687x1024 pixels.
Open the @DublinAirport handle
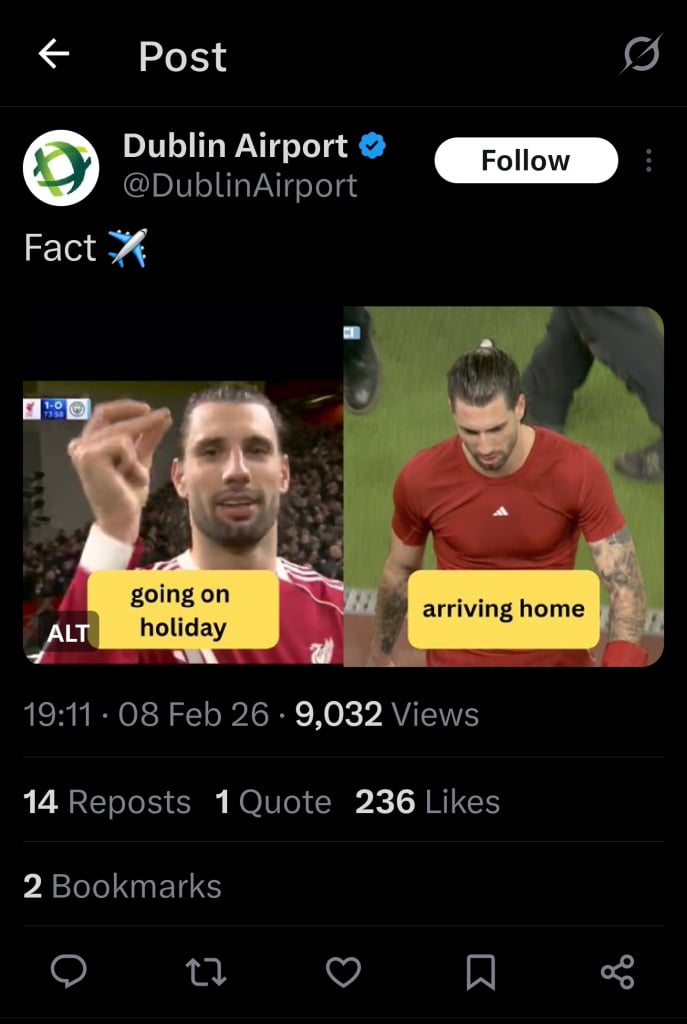(240, 186)
